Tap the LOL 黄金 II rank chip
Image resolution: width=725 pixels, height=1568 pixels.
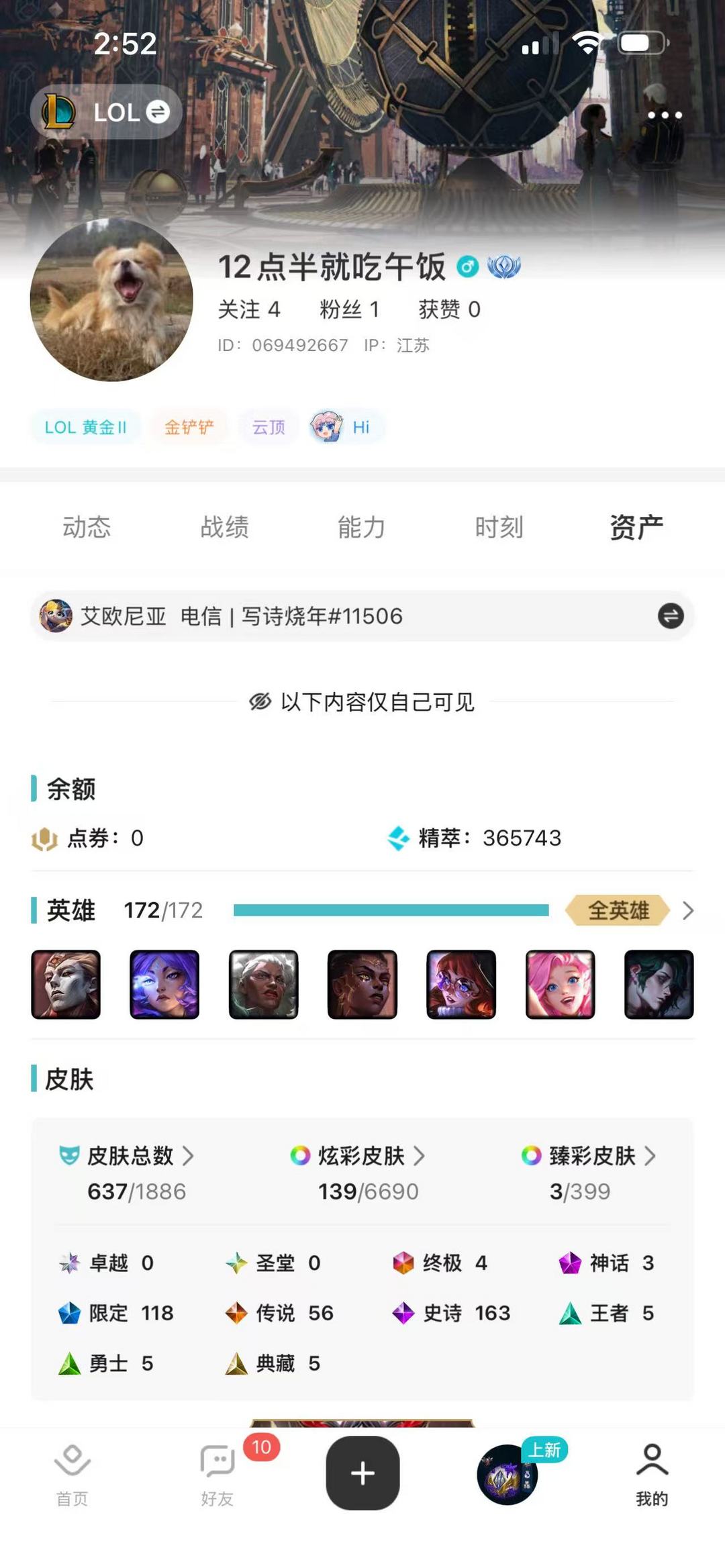click(x=85, y=427)
